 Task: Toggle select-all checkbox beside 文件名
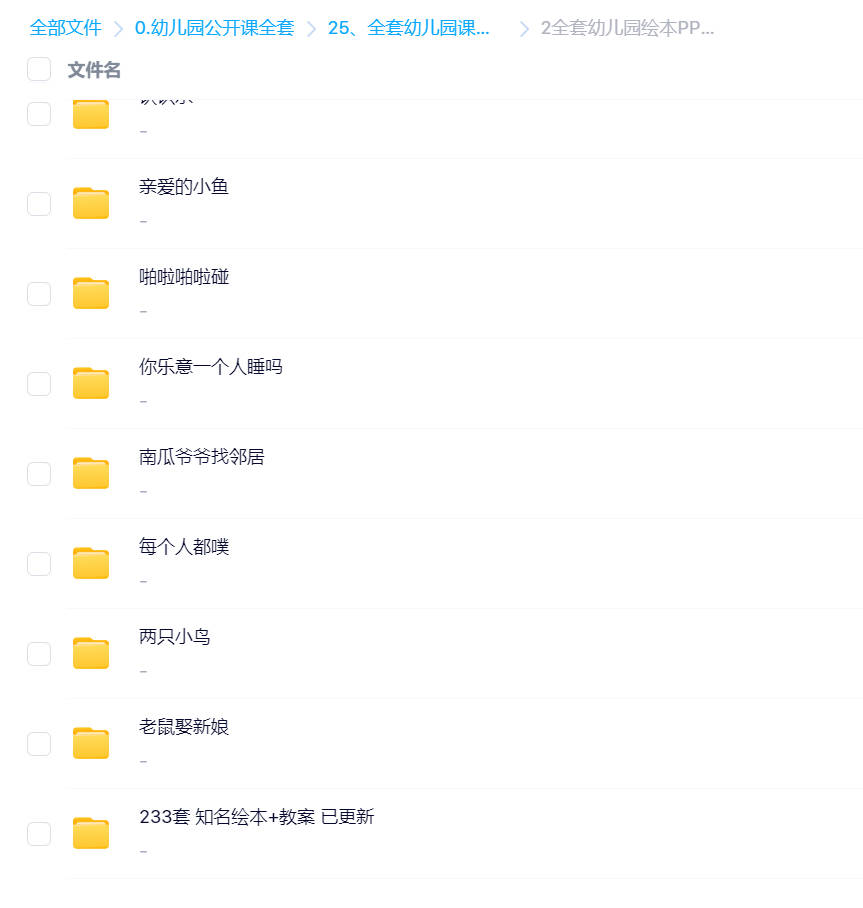[x=39, y=69]
